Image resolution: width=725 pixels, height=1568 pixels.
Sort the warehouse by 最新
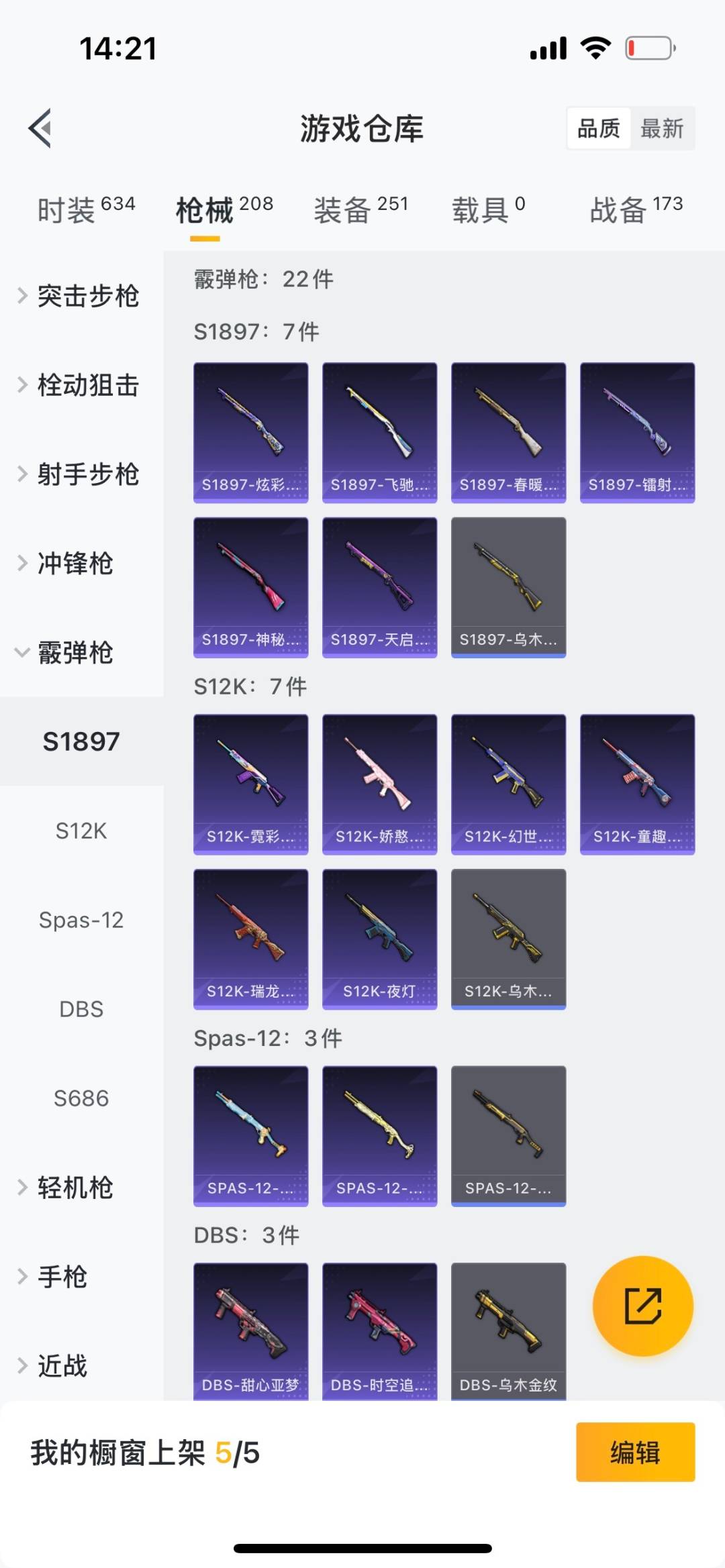coord(662,128)
